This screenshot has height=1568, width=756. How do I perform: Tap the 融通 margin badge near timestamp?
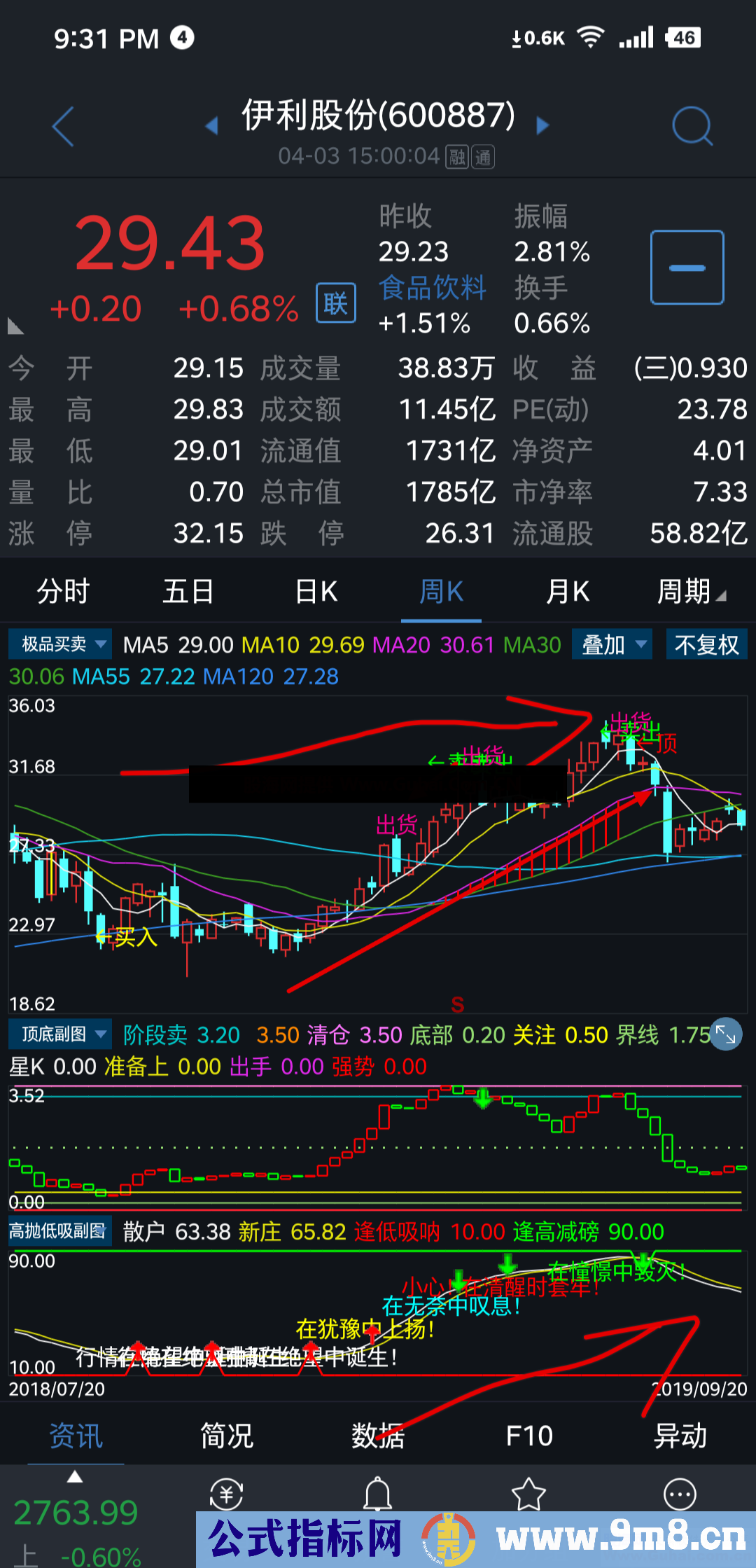point(470,155)
